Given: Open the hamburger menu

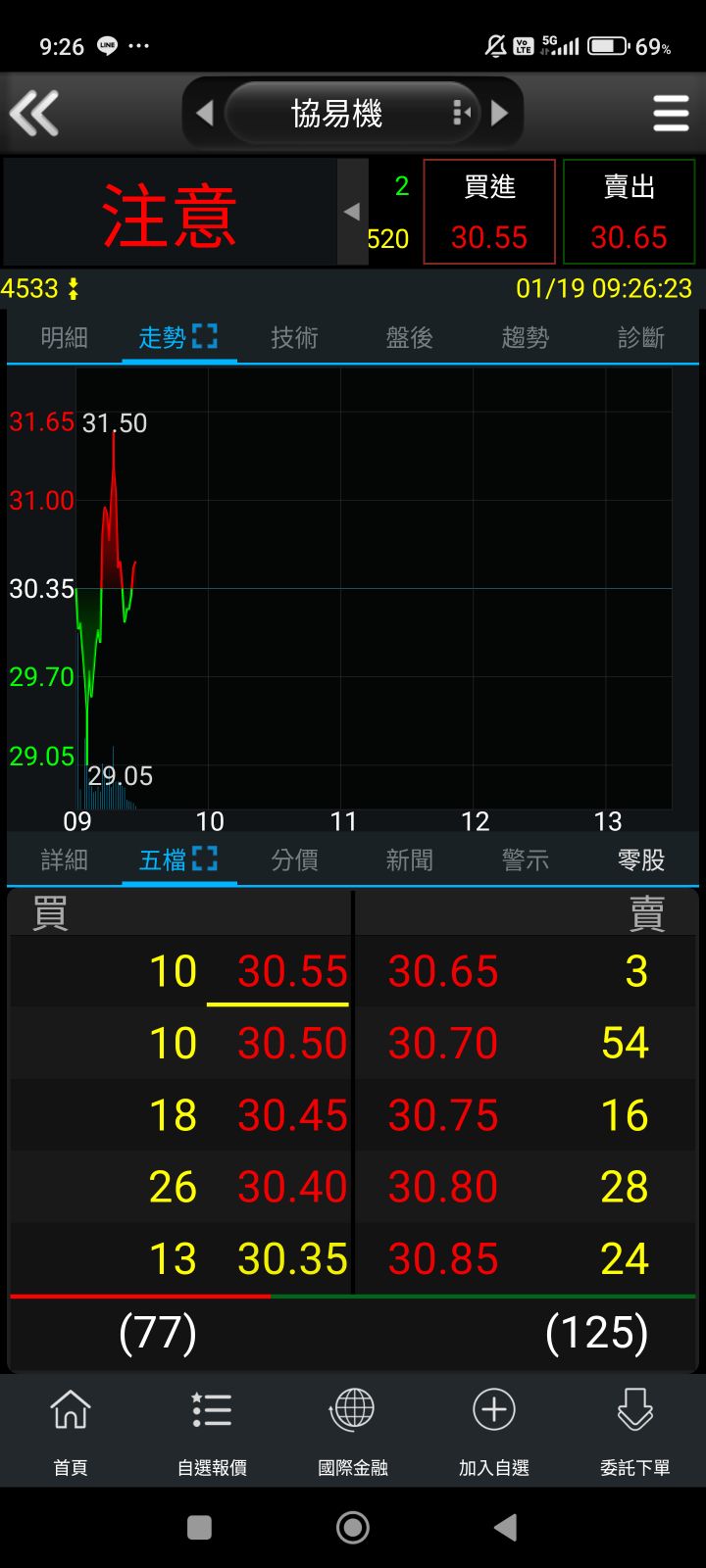Looking at the screenshot, I should [671, 114].
